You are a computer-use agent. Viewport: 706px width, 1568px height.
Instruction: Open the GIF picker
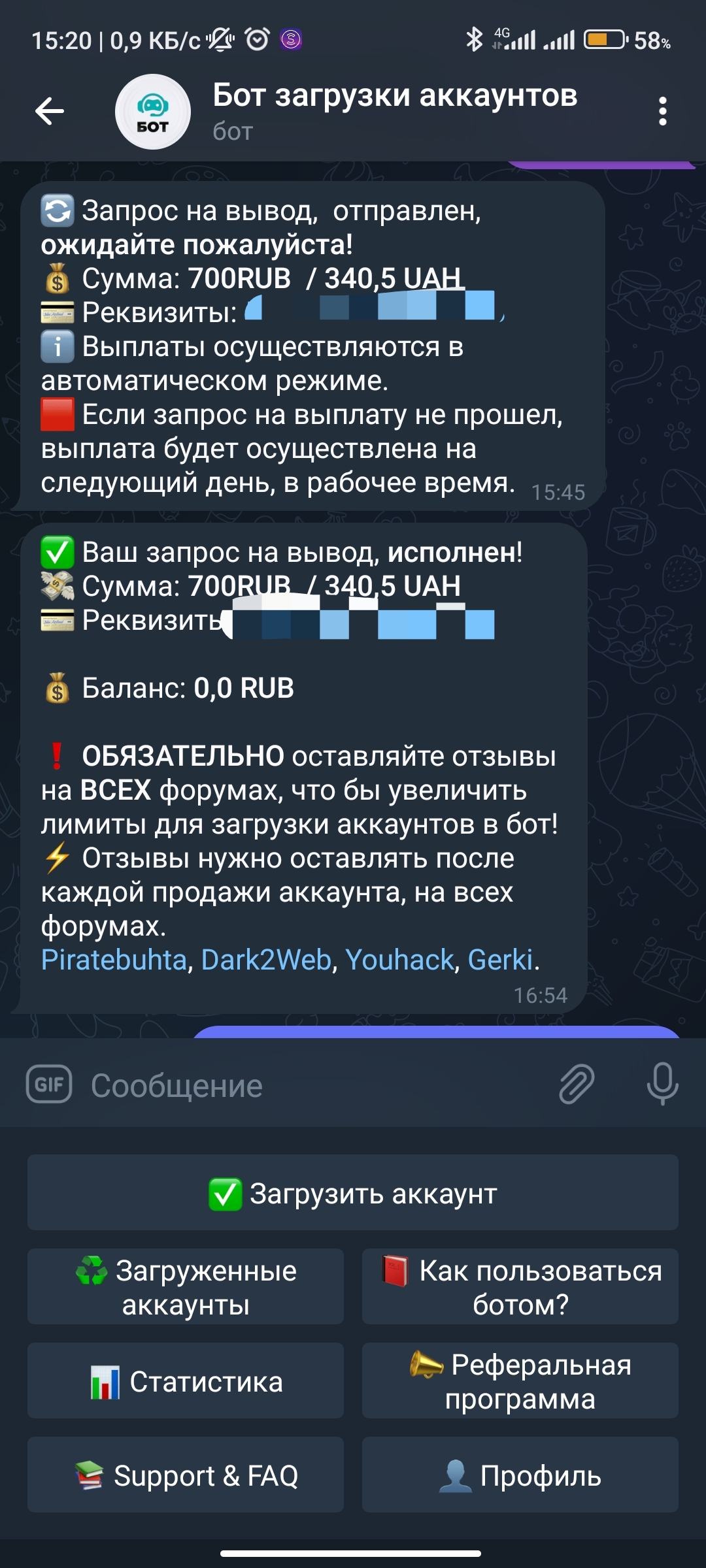click(x=49, y=1085)
